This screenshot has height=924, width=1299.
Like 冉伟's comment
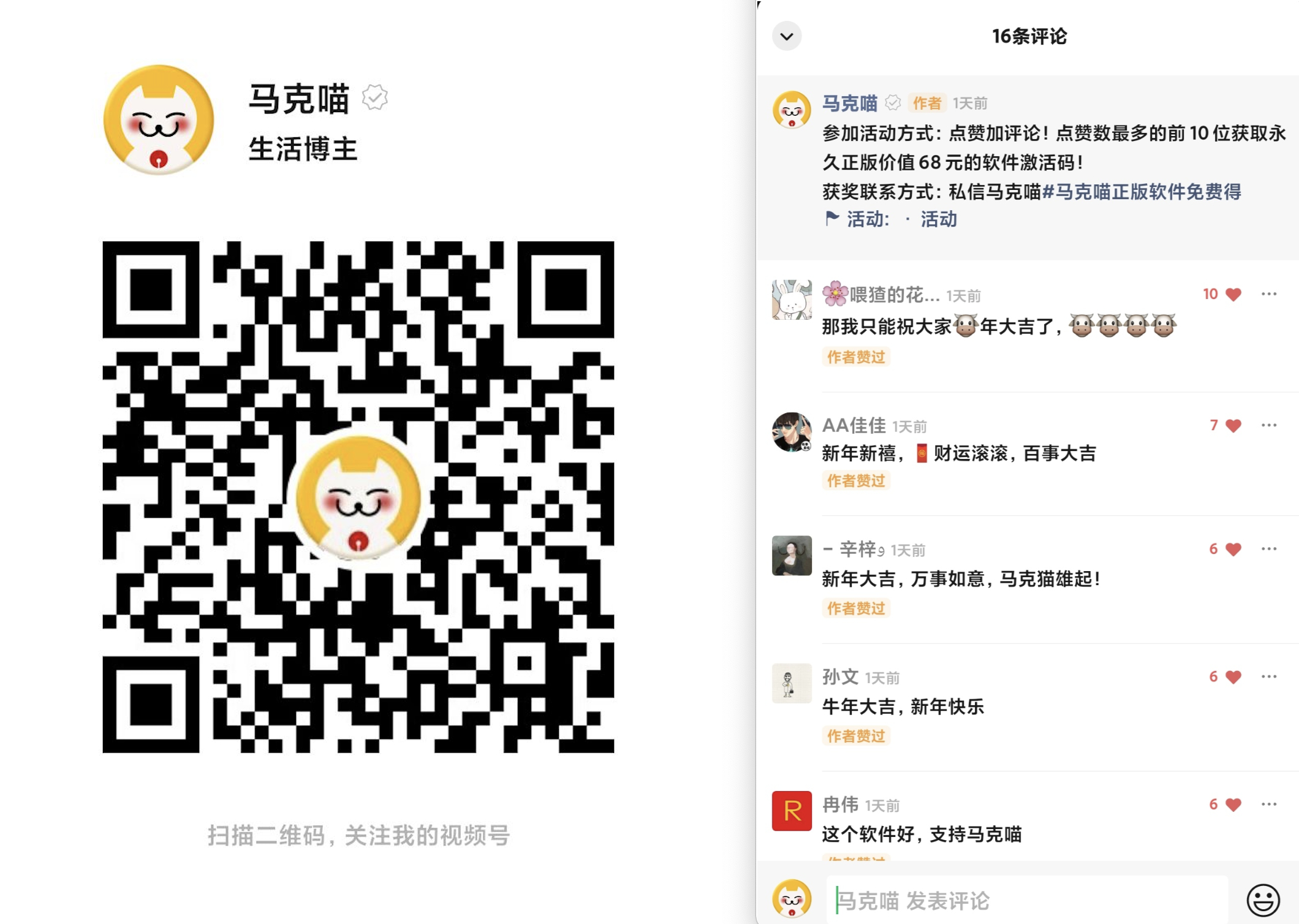[x=1233, y=805]
